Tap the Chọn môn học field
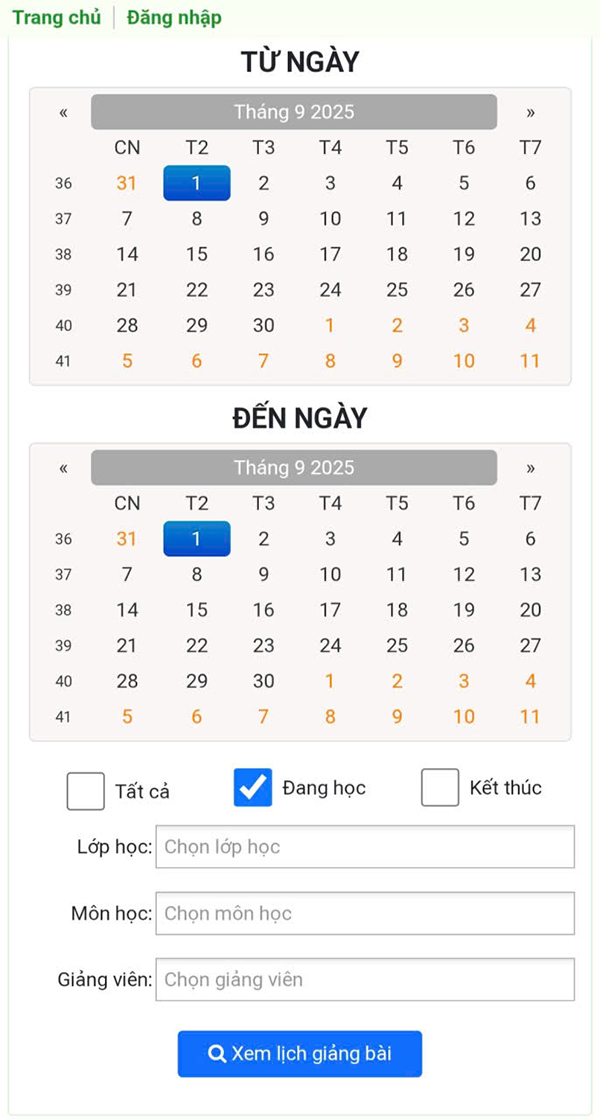This screenshot has width=600, height=1120. point(365,913)
